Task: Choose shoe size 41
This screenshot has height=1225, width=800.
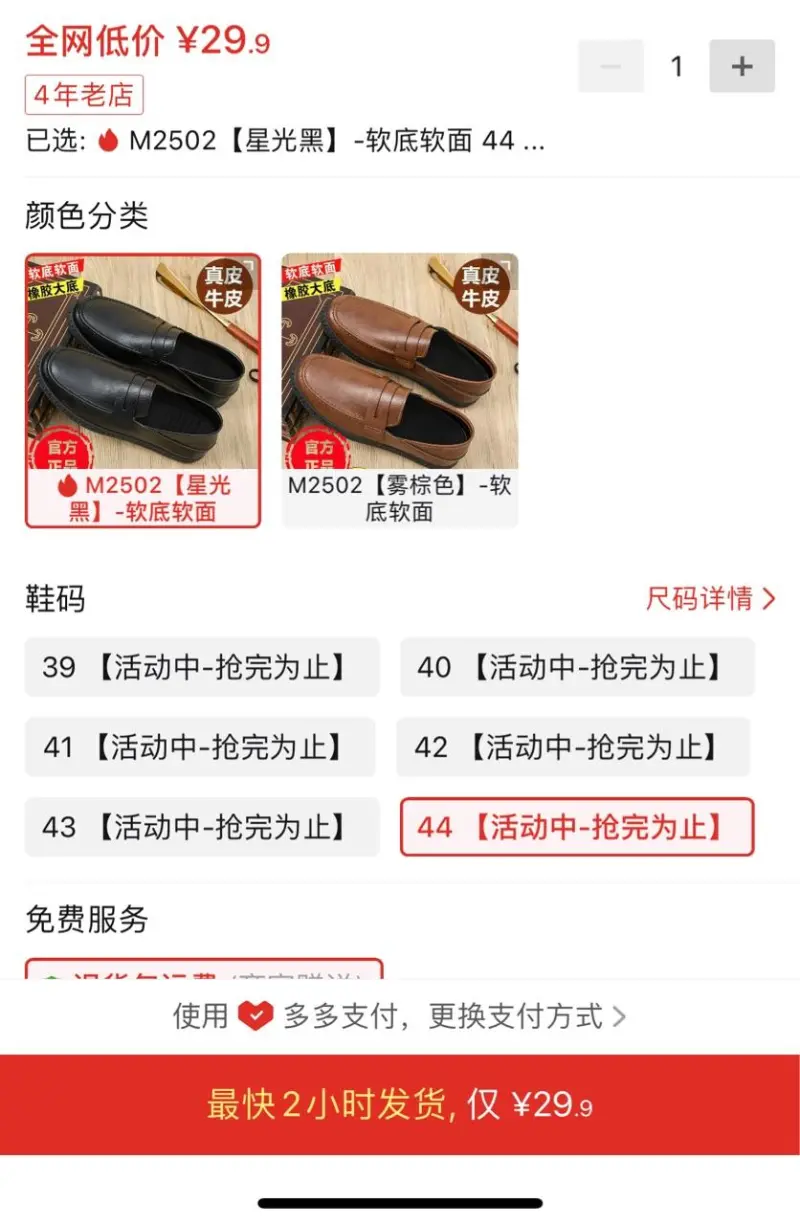Action: point(200,747)
